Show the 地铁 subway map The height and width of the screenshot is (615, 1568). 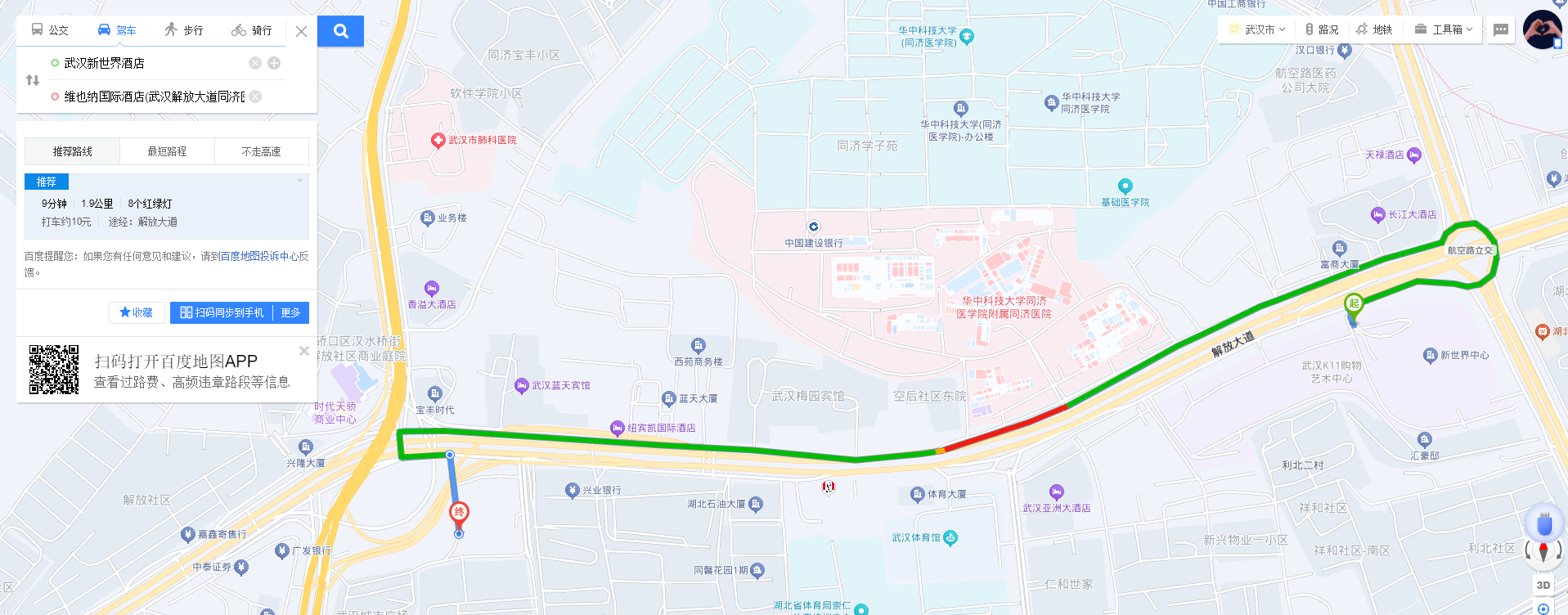click(x=1374, y=29)
